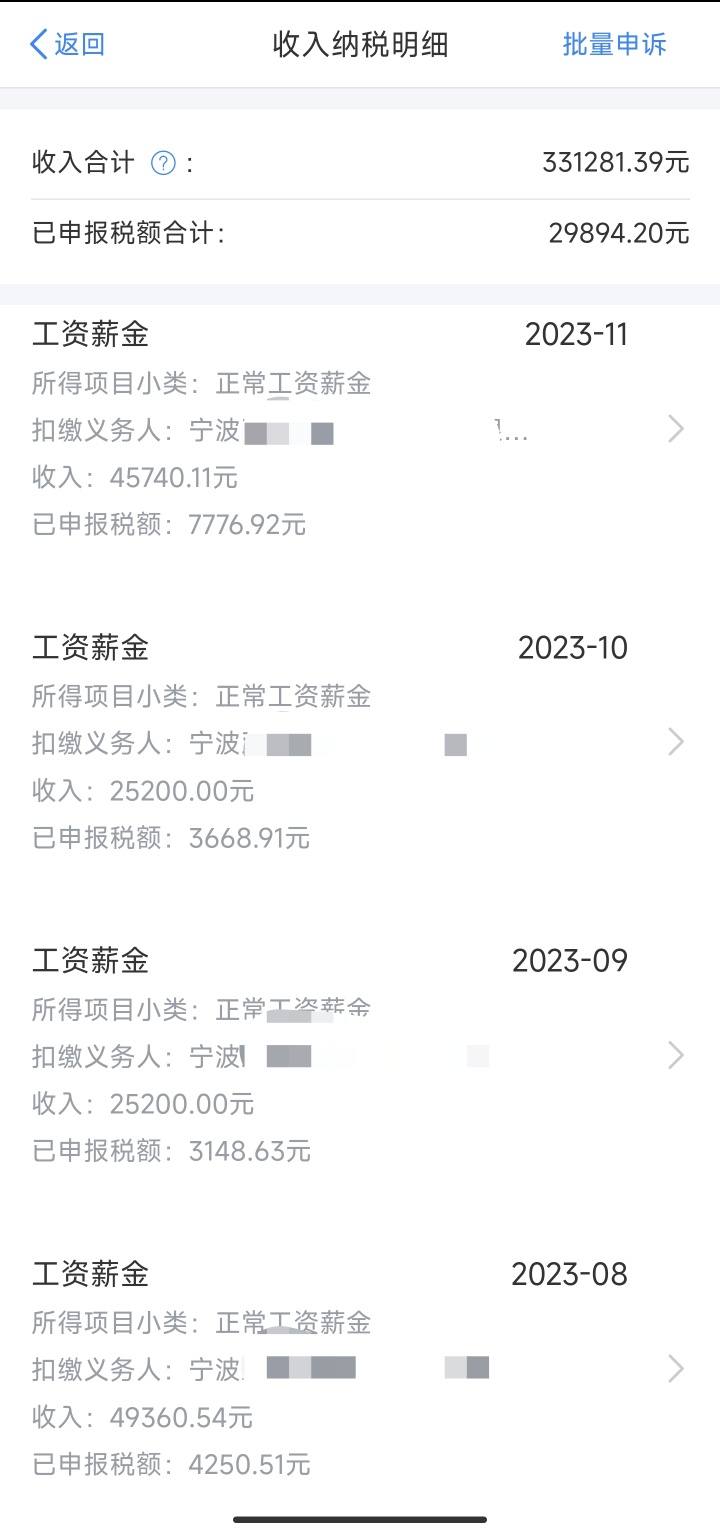The width and height of the screenshot is (720, 1534).
Task: View details of 2023-10 salary entry
Action: tap(360, 743)
